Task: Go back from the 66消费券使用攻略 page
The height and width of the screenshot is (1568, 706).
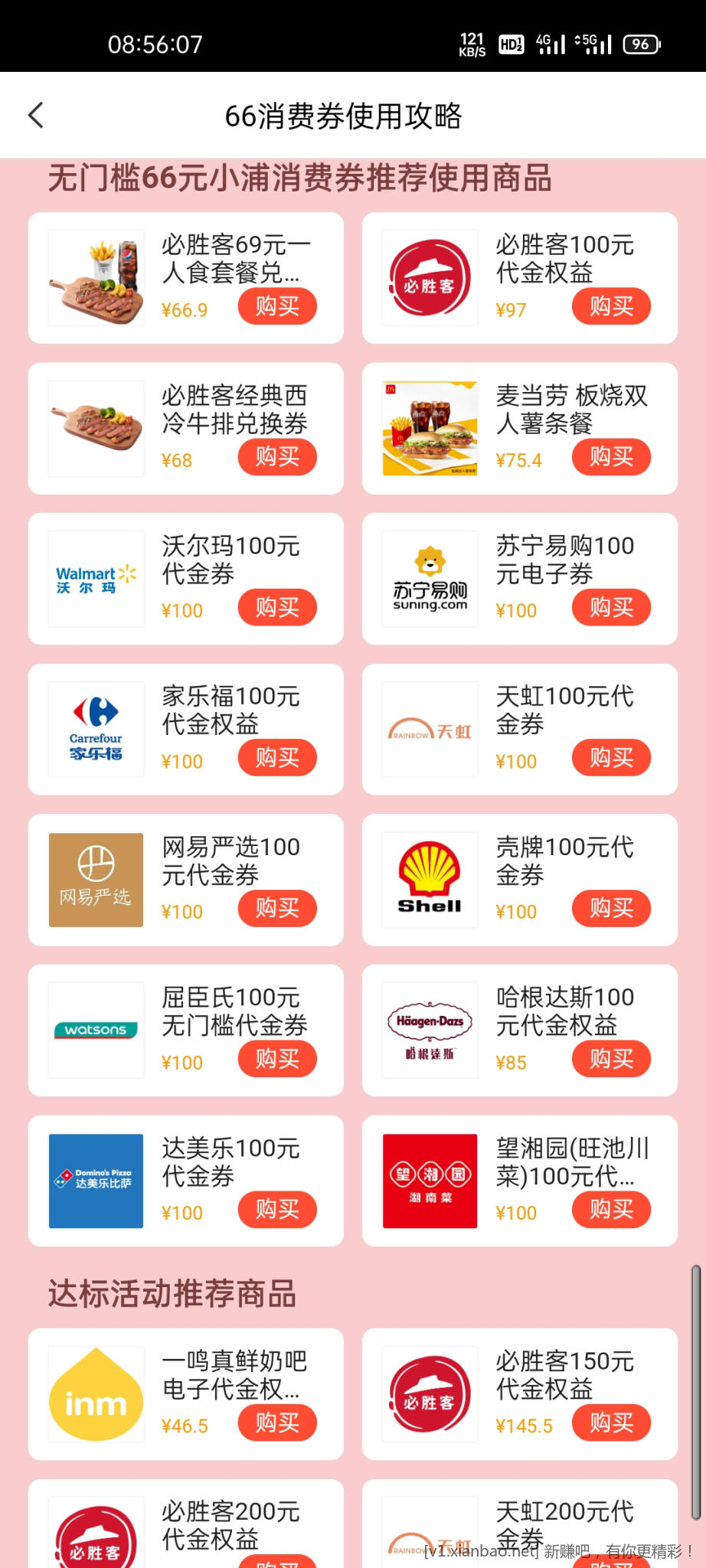Action: coord(36,116)
